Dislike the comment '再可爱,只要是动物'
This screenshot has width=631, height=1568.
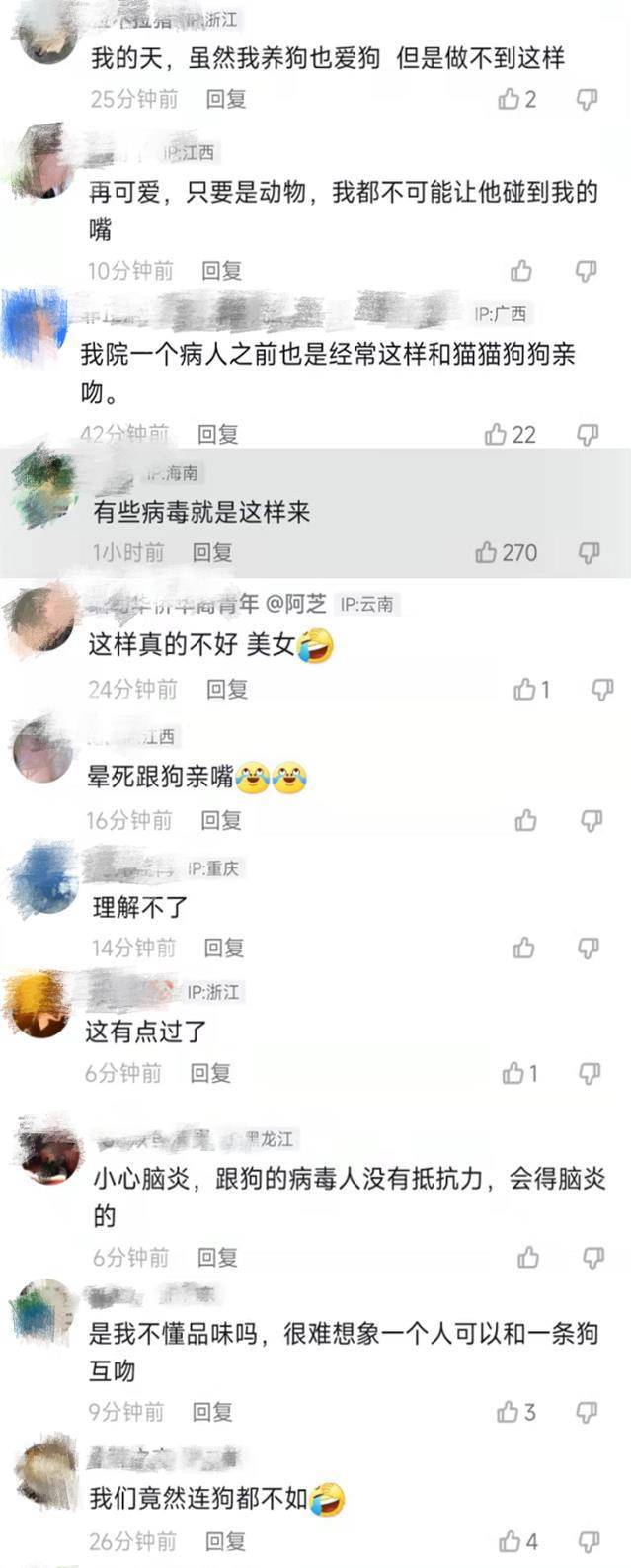[x=588, y=271]
